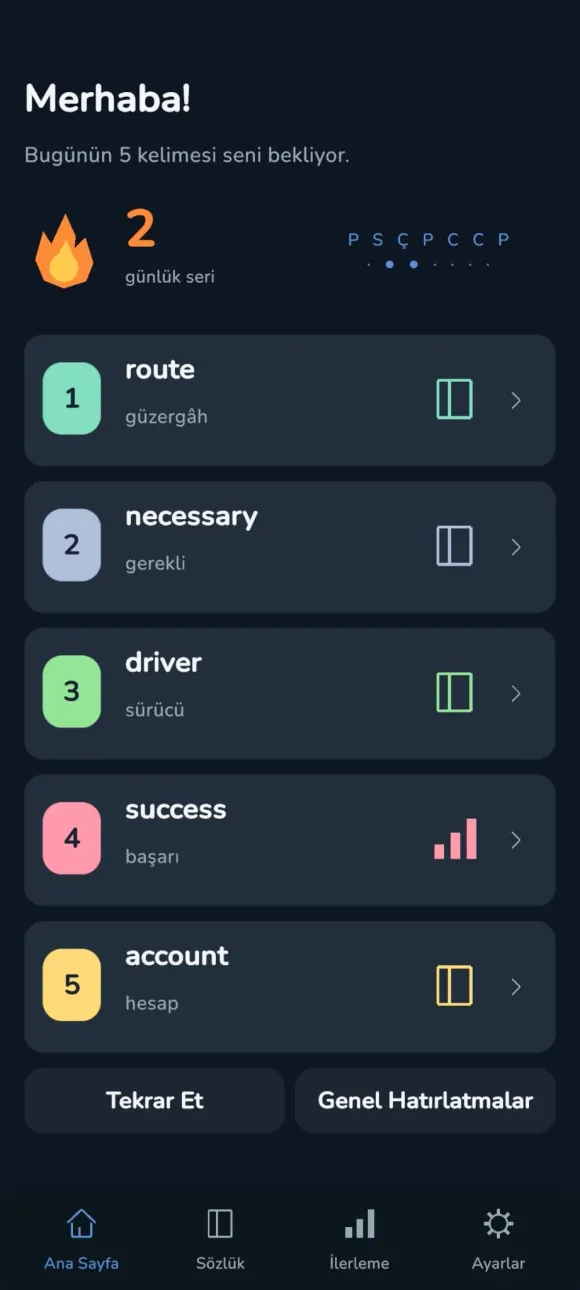Switch to the İlerleme tab
This screenshot has width=580, height=1290.
[359, 1240]
